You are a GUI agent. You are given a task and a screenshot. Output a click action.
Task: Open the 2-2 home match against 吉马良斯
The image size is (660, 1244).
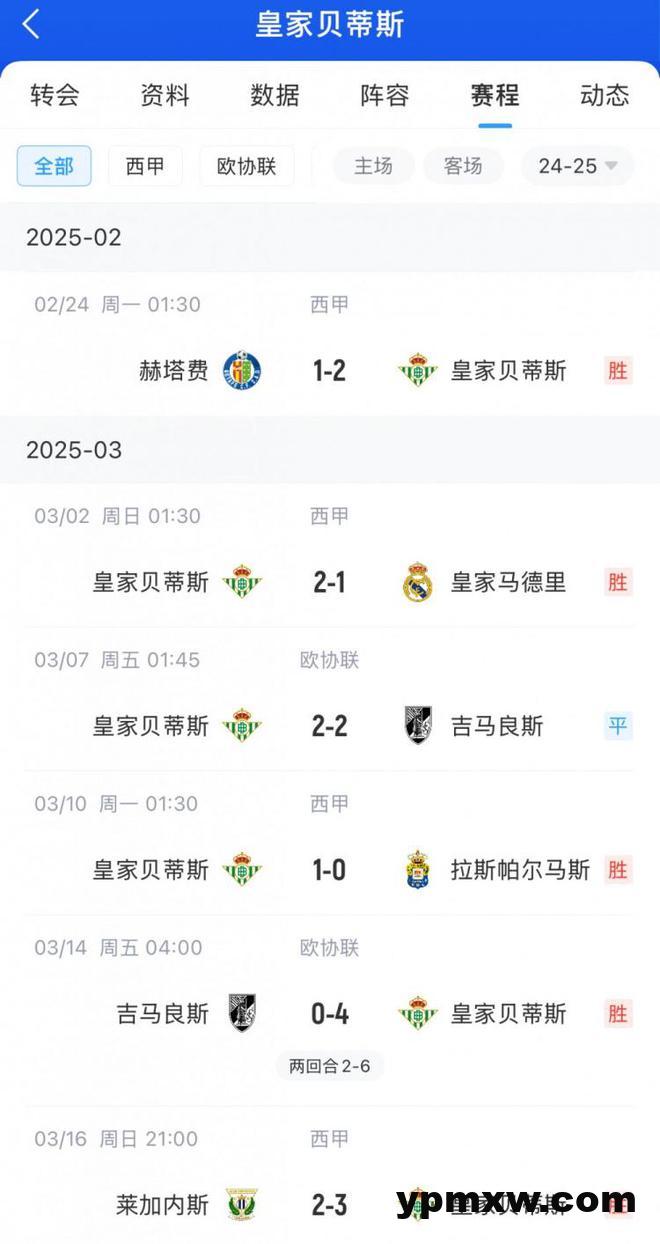tap(330, 699)
